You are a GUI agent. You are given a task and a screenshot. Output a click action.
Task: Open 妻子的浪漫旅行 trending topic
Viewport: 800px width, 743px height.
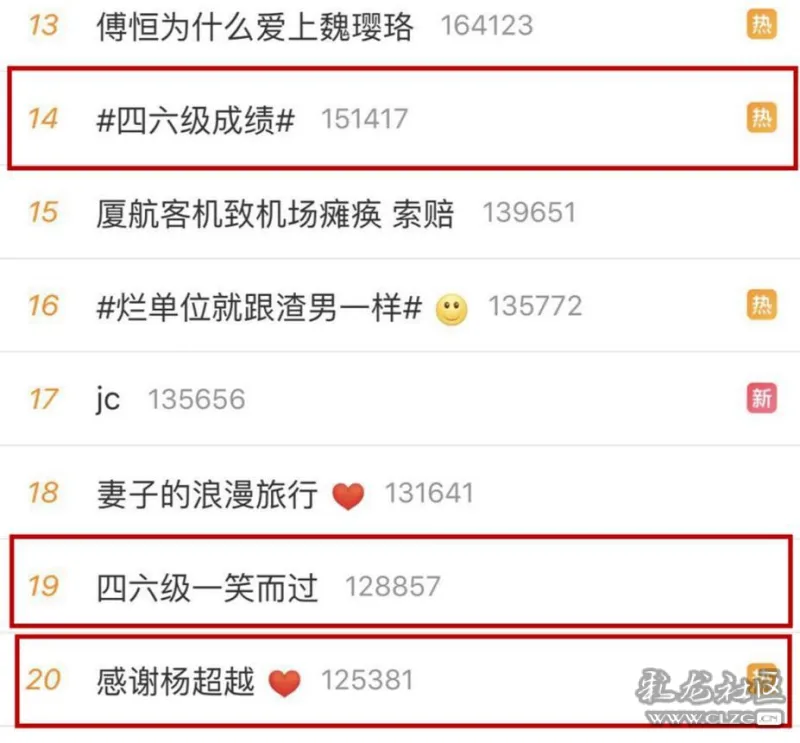point(207,493)
